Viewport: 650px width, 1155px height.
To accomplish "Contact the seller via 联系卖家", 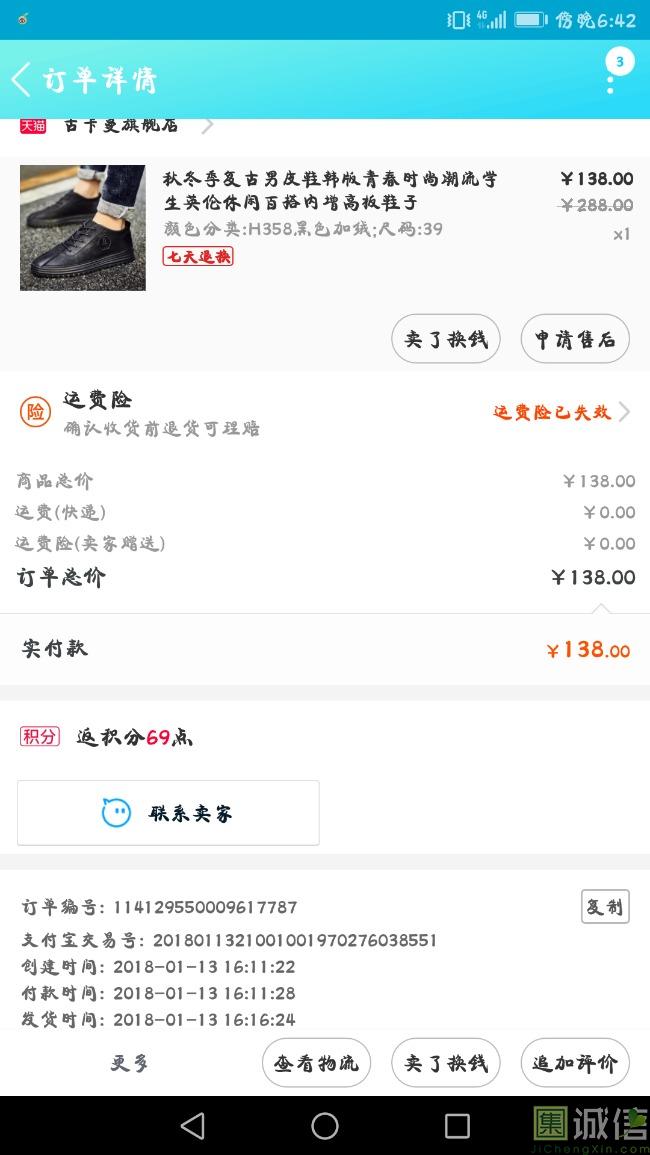I will click(x=168, y=813).
